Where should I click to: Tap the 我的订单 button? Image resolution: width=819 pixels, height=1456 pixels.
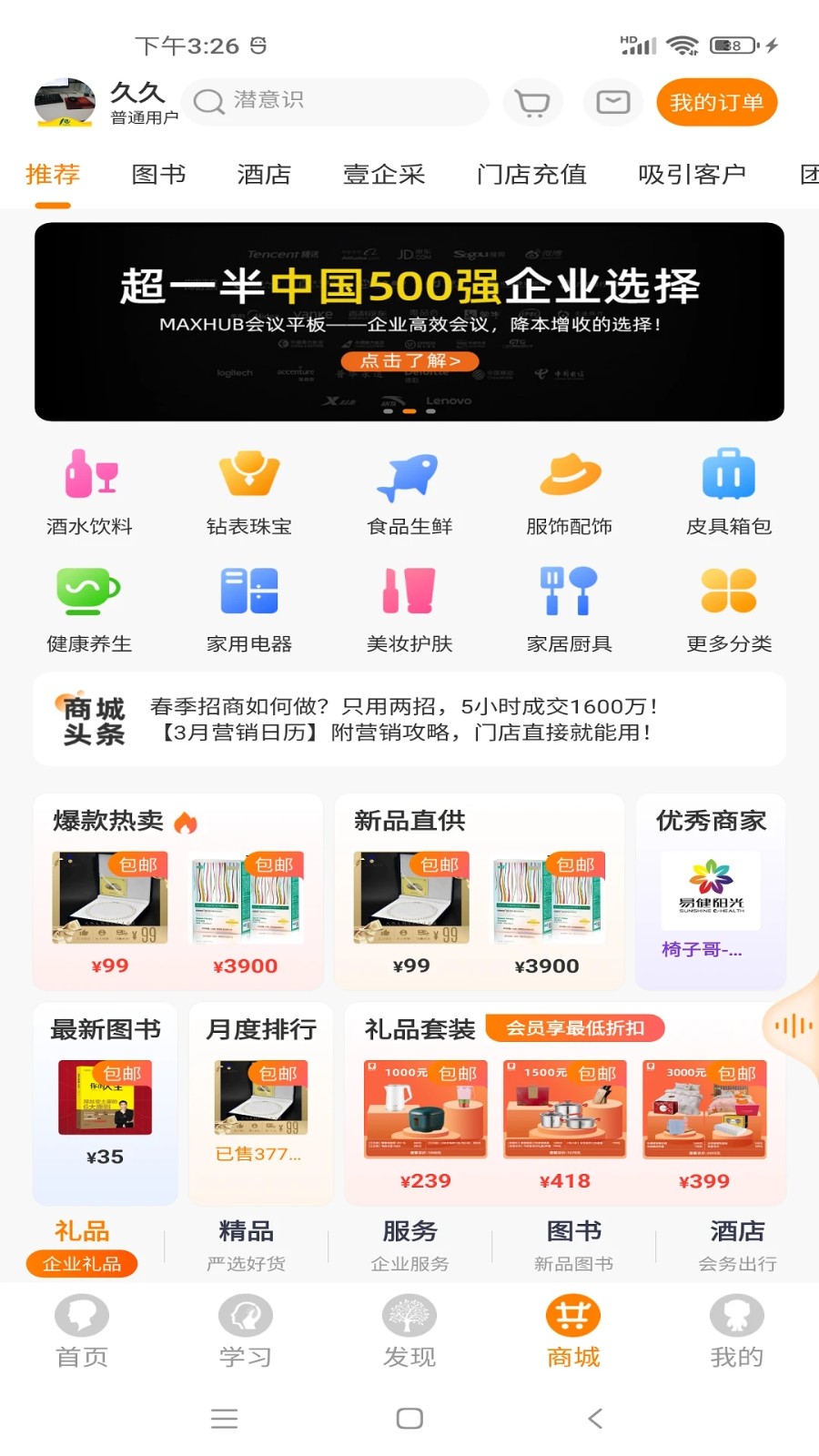pyautogui.click(x=716, y=102)
